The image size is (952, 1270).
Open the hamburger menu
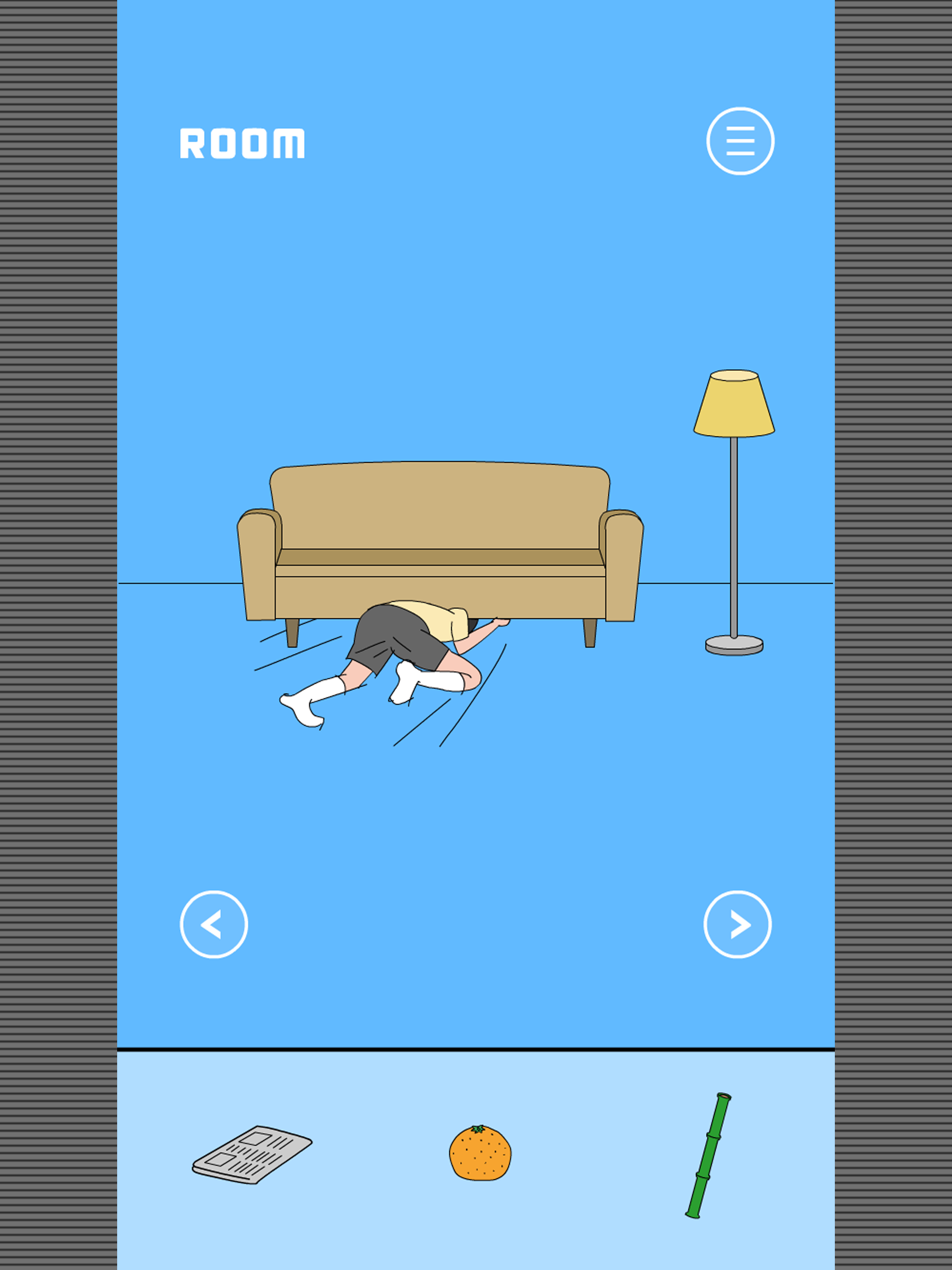[x=740, y=141]
